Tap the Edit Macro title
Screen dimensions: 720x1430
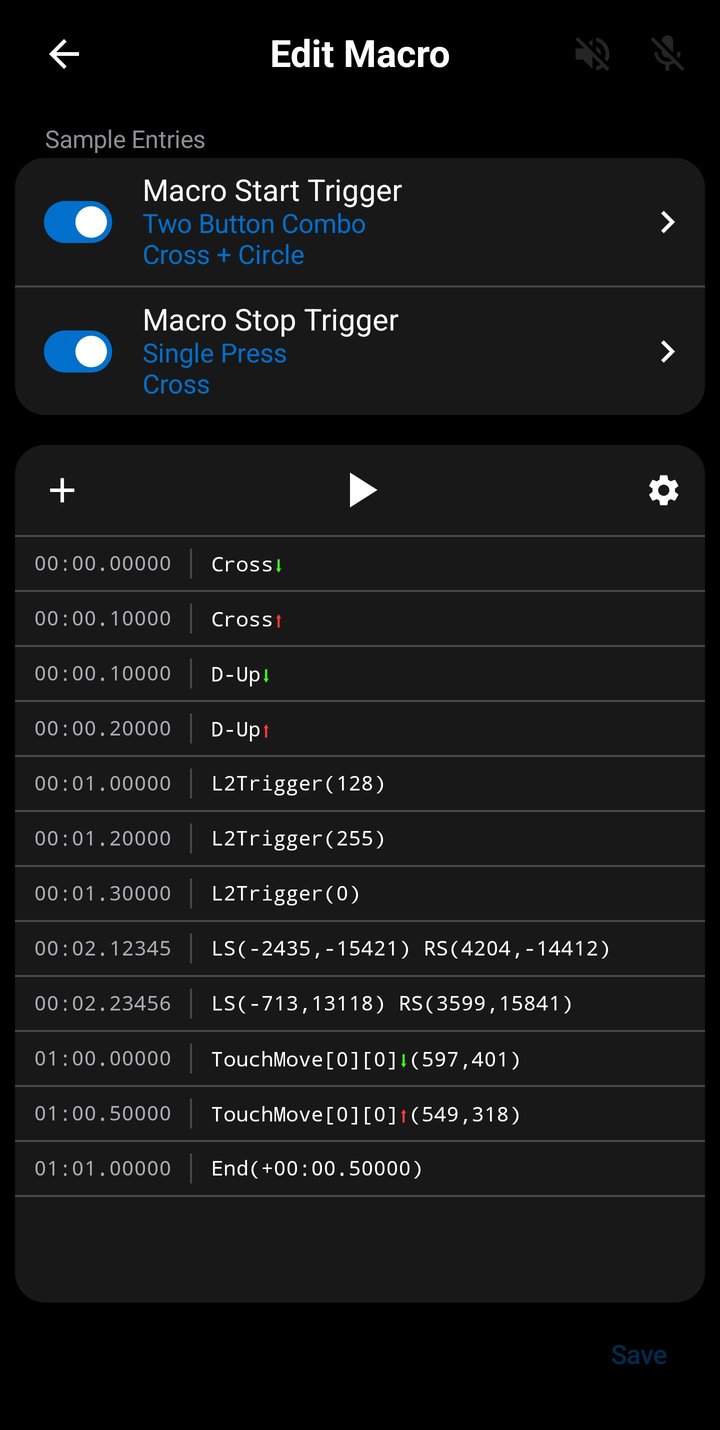pyautogui.click(x=359, y=54)
